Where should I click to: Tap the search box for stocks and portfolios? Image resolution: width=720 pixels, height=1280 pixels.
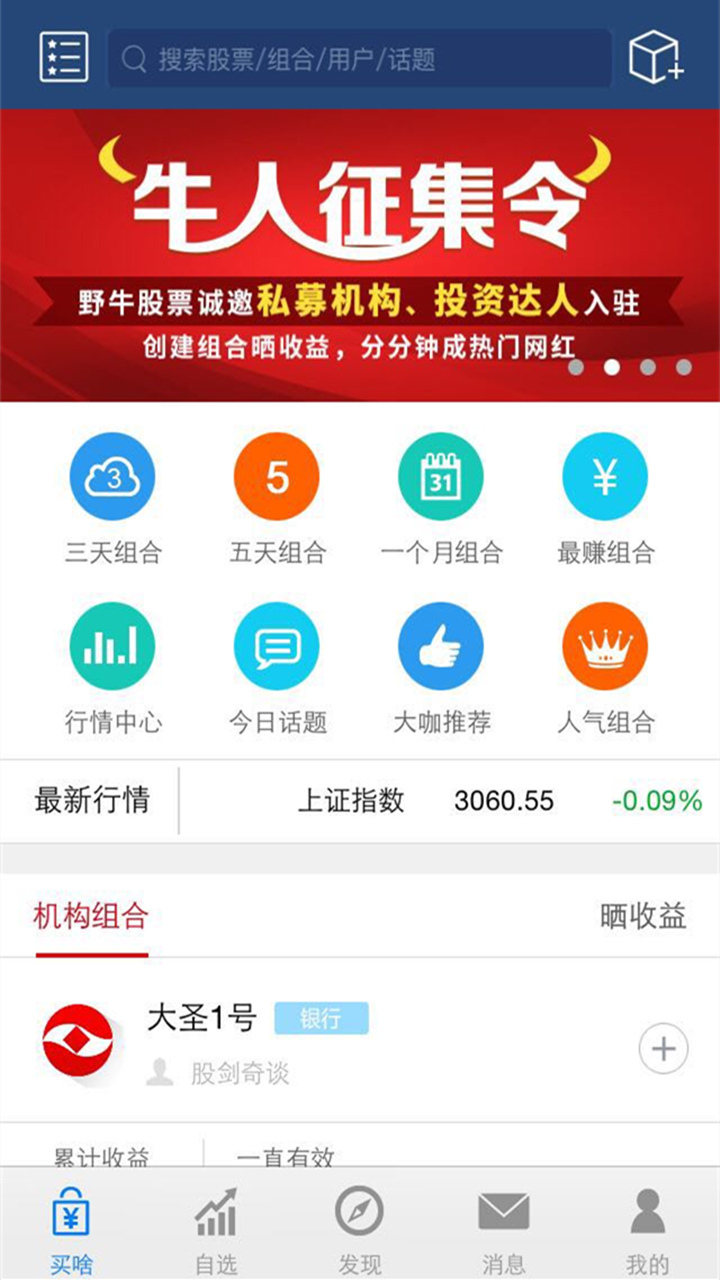point(360,58)
